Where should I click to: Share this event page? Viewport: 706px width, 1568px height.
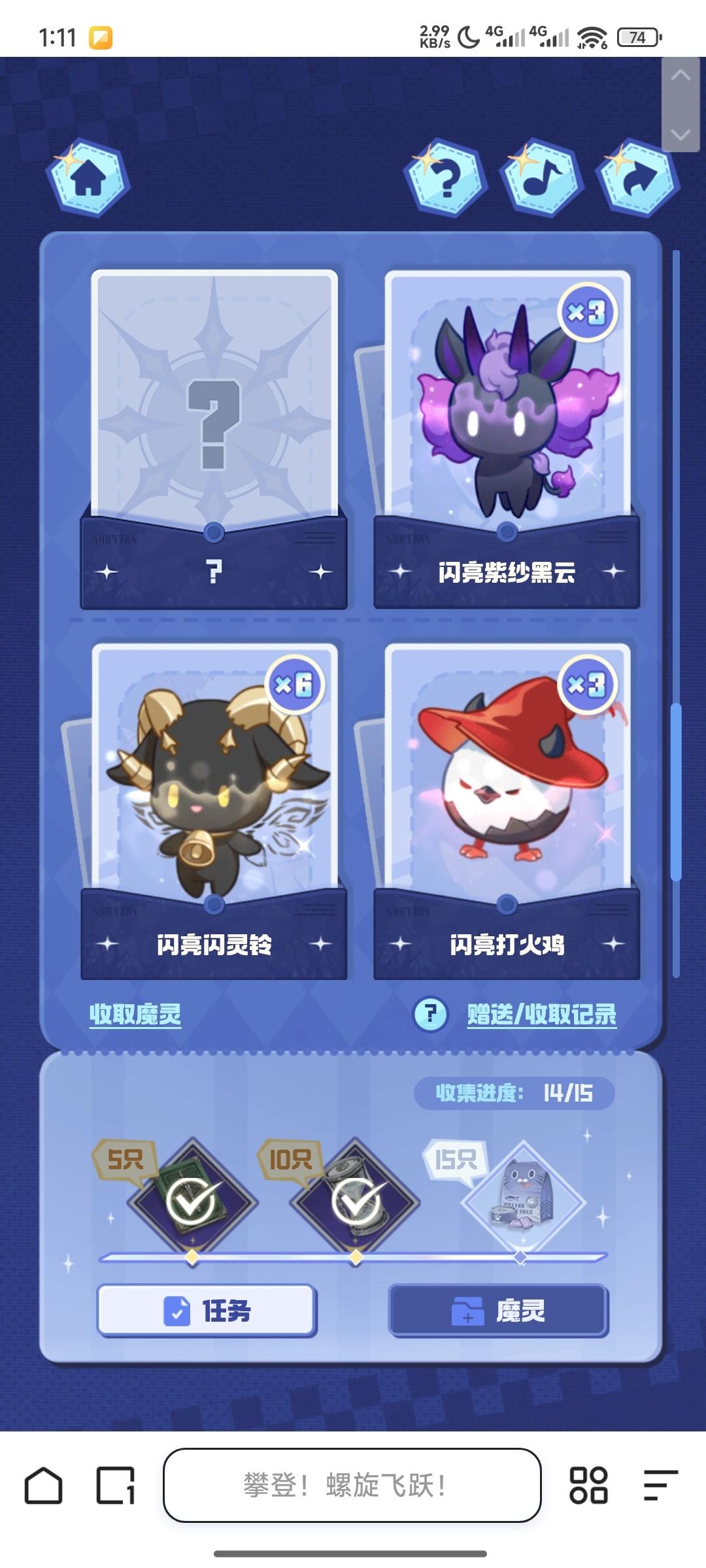click(638, 178)
